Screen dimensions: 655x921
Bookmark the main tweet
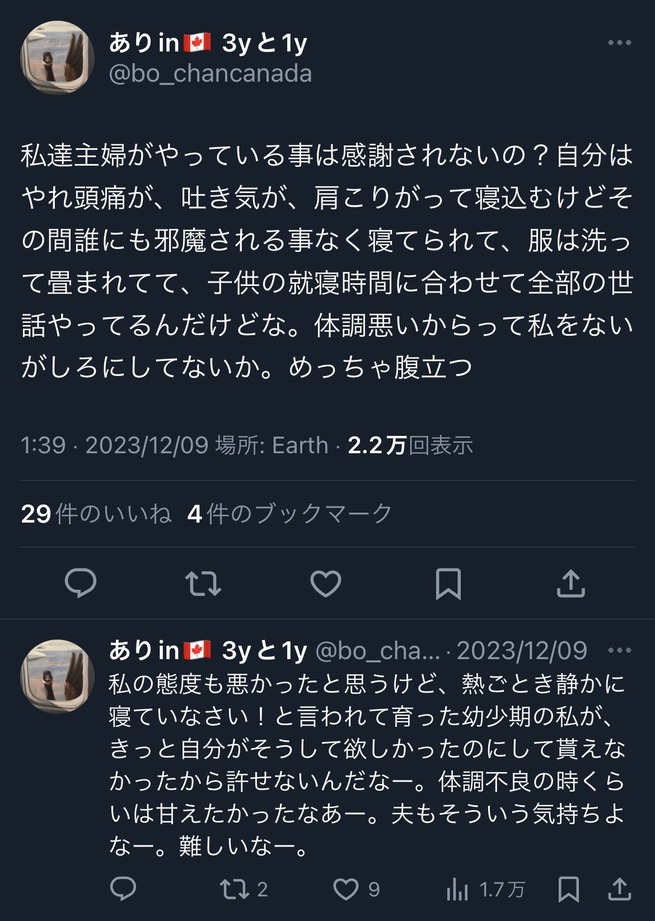coord(448,583)
